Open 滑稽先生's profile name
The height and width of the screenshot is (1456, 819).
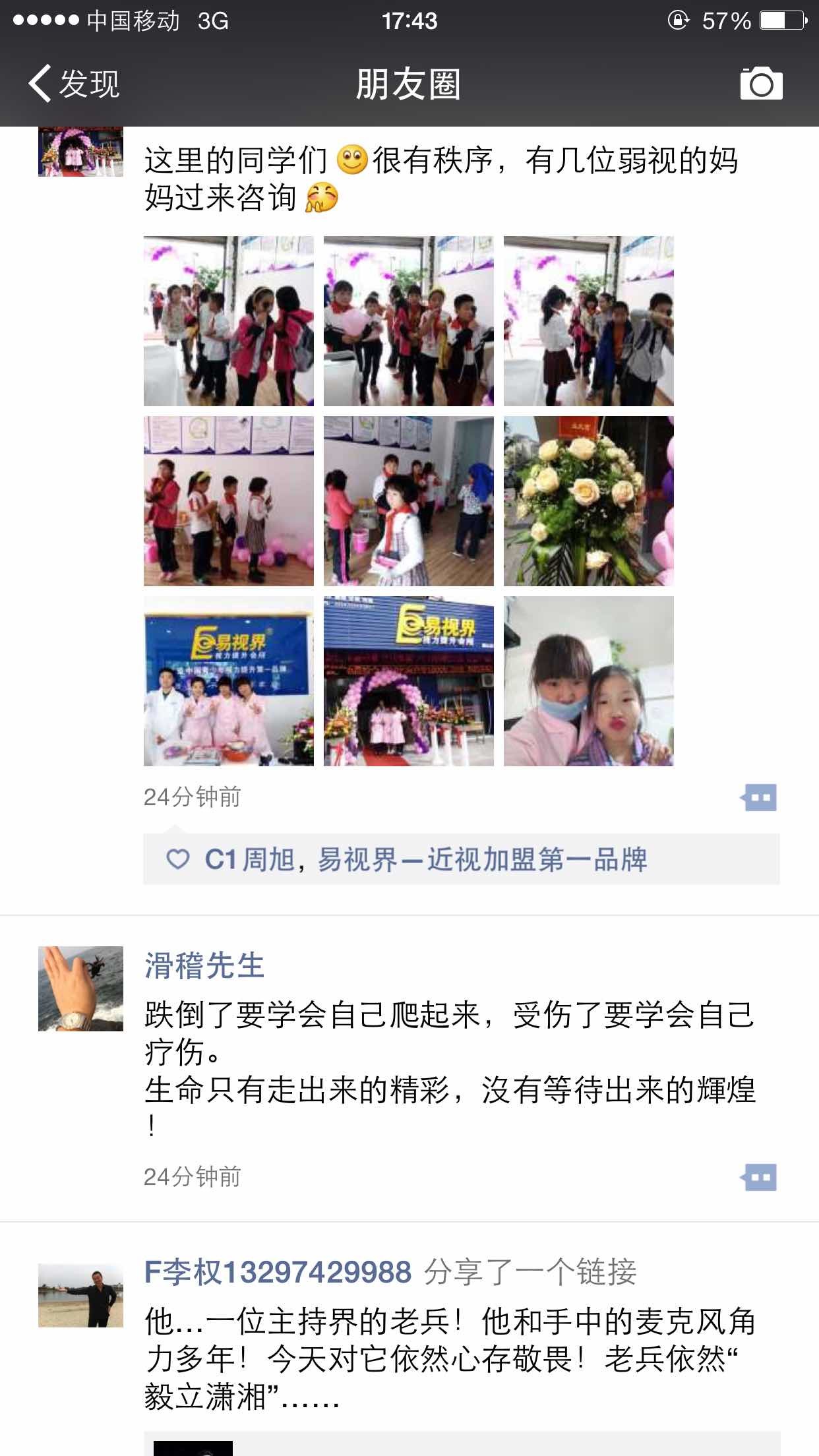tap(204, 966)
